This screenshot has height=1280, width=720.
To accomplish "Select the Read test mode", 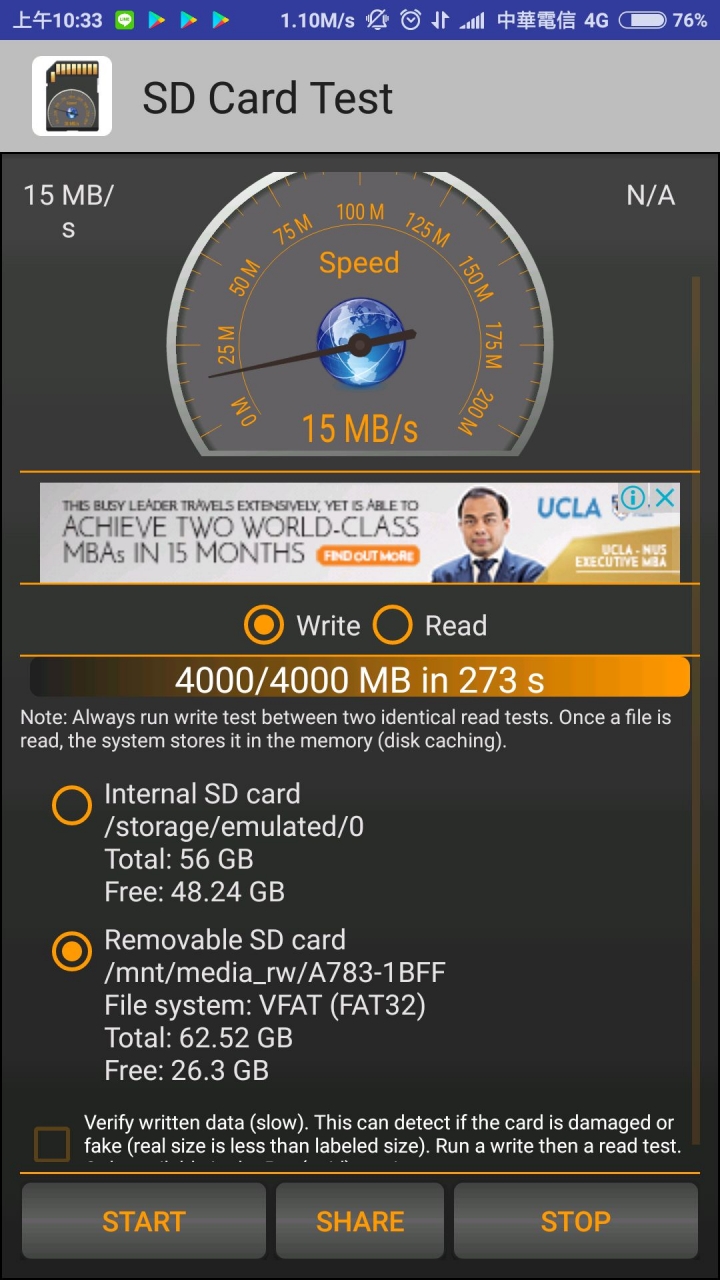I will (x=393, y=625).
